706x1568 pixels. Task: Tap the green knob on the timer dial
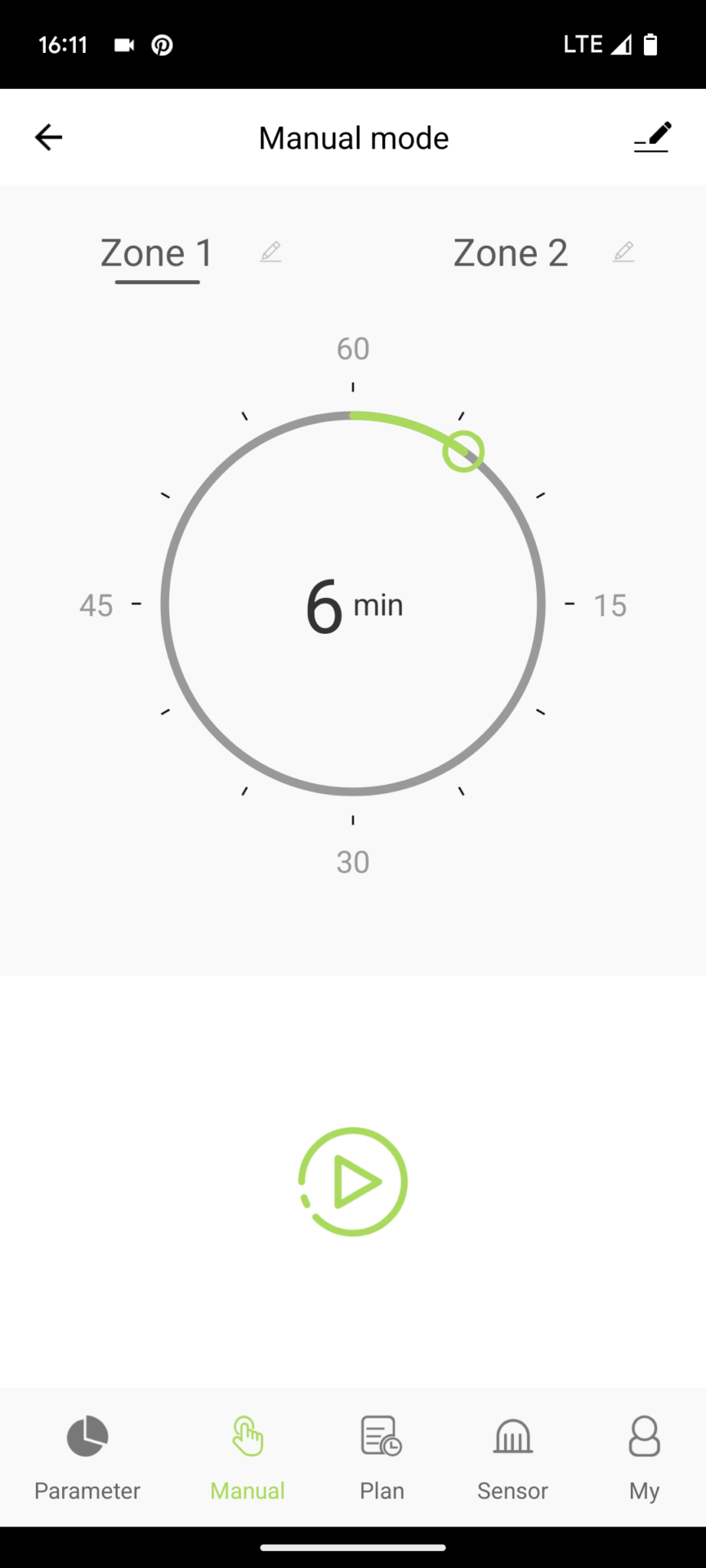(x=463, y=451)
